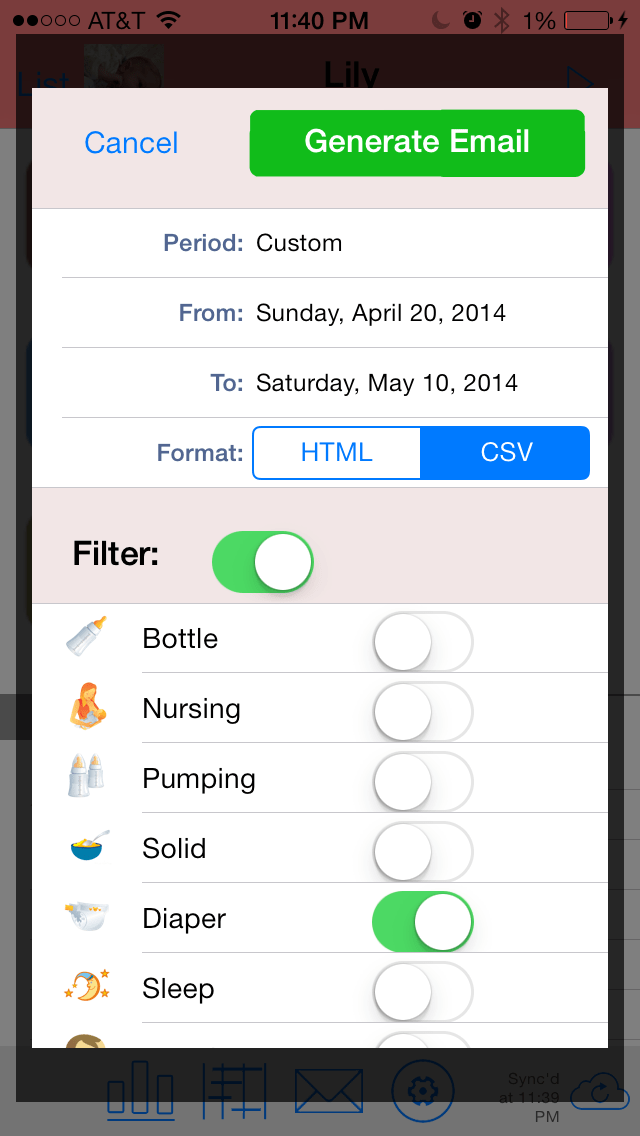
Task: Toggle the Solid filter on
Action: click(423, 851)
